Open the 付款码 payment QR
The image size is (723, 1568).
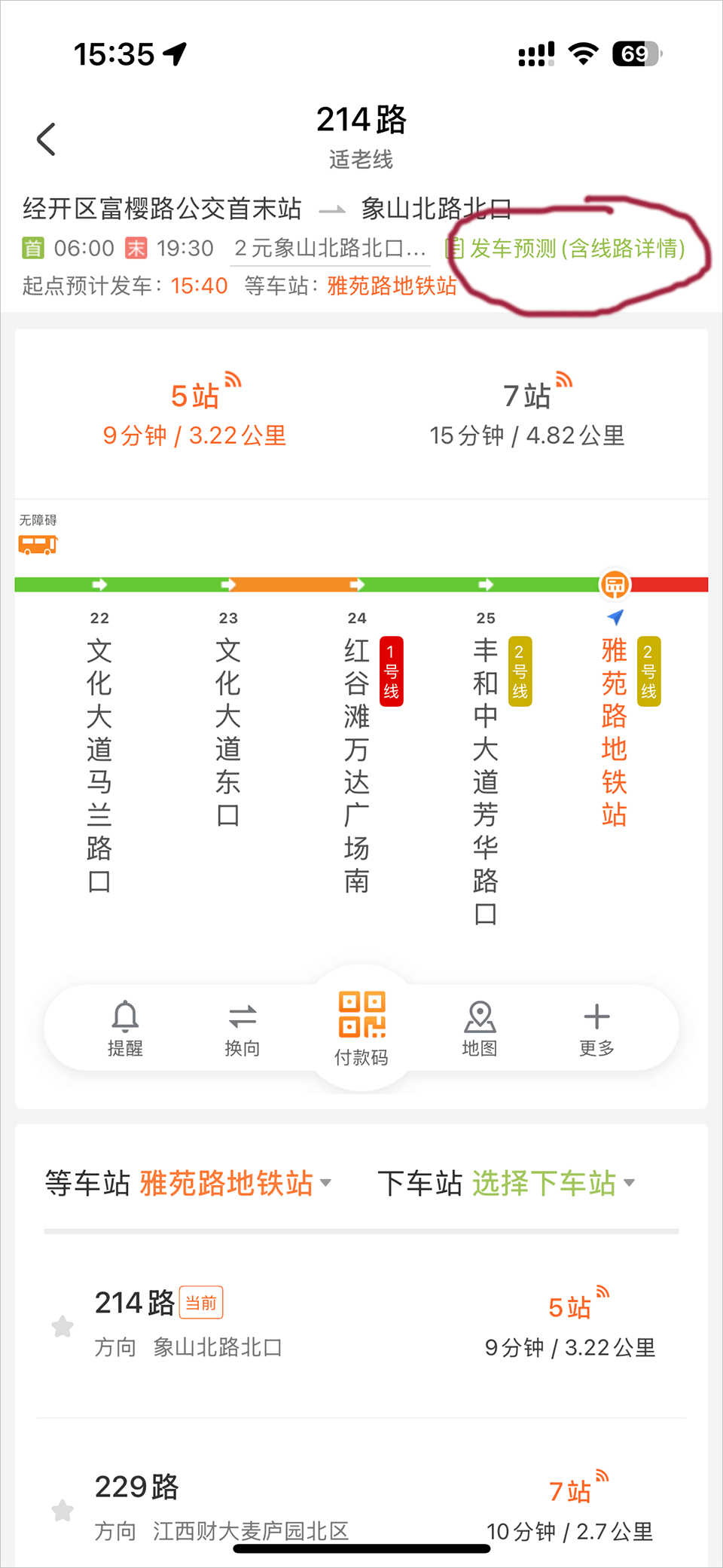361,1028
